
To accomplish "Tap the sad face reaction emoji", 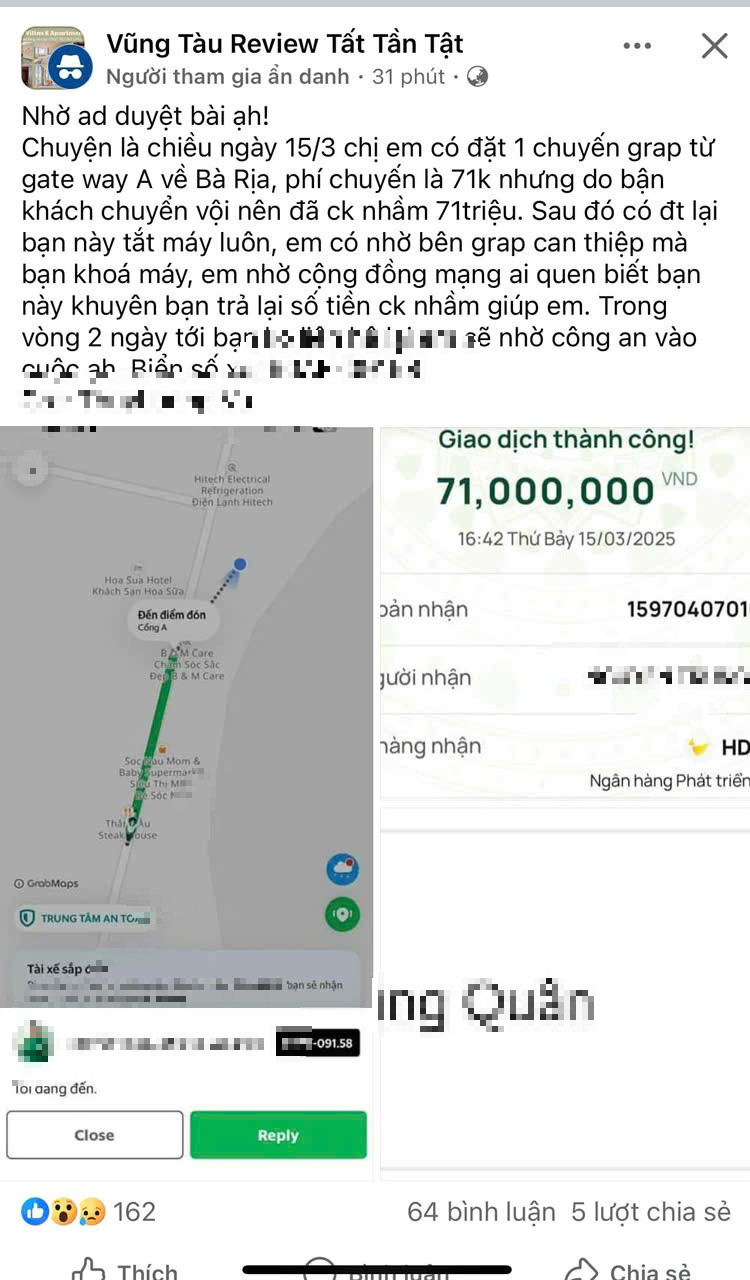I will point(88,1212).
